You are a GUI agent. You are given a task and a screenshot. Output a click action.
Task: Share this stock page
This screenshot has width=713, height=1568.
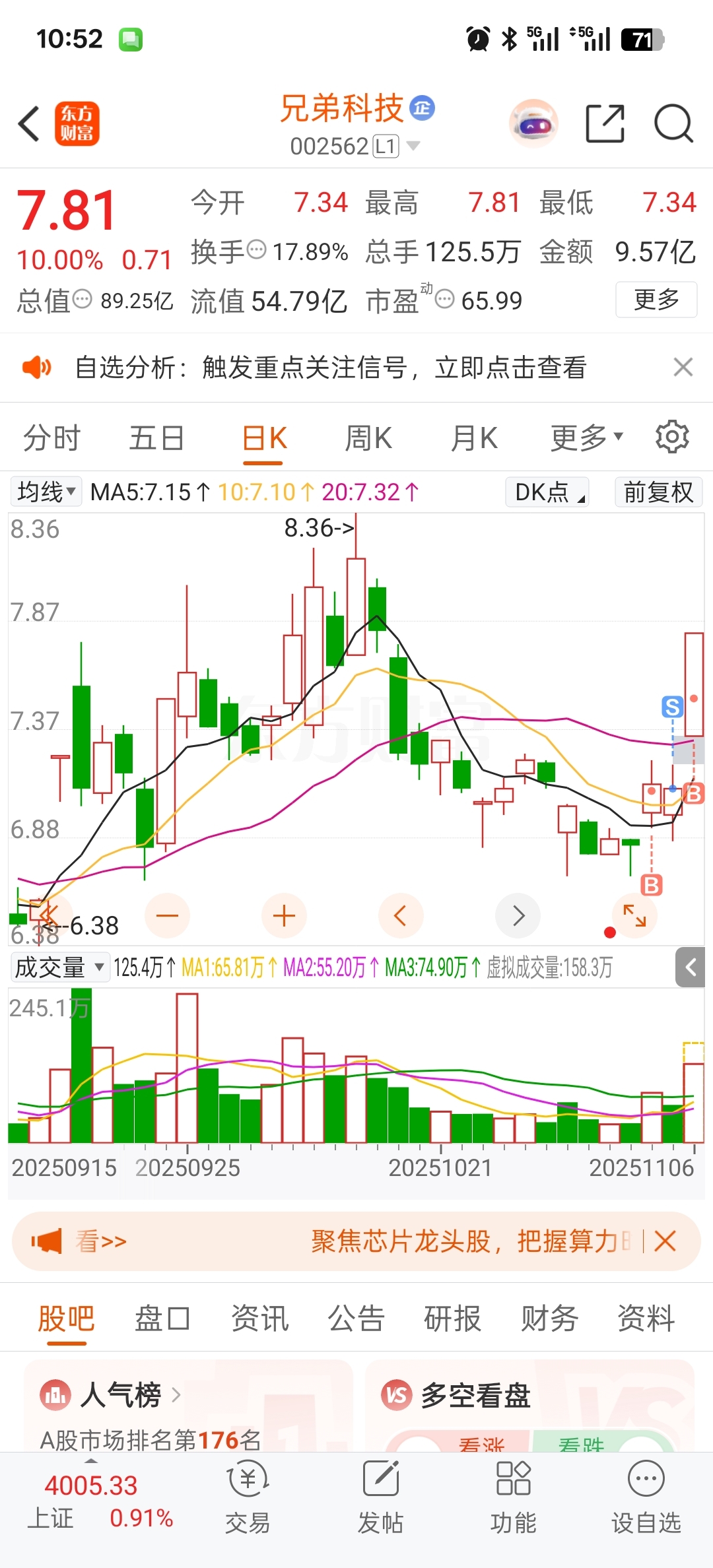[605, 123]
